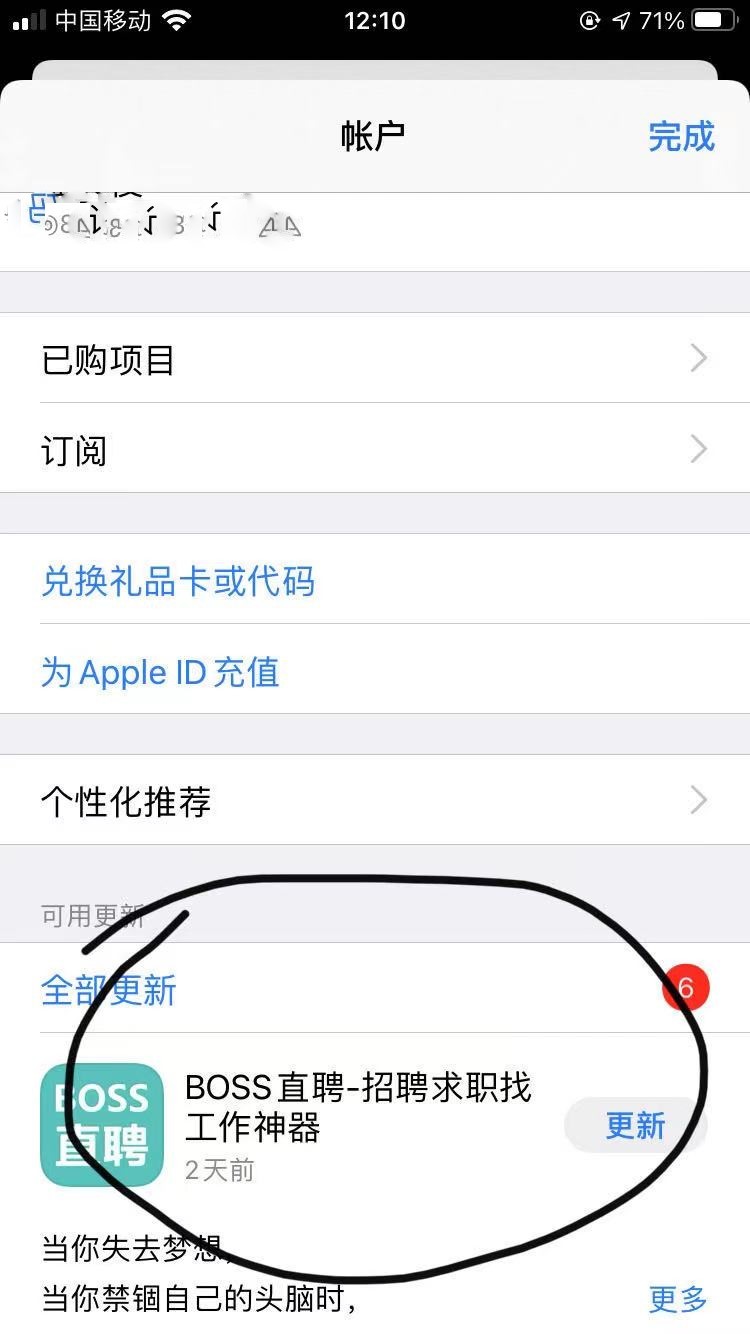
Task: Update the BOSS直聘 app
Action: (x=635, y=1125)
